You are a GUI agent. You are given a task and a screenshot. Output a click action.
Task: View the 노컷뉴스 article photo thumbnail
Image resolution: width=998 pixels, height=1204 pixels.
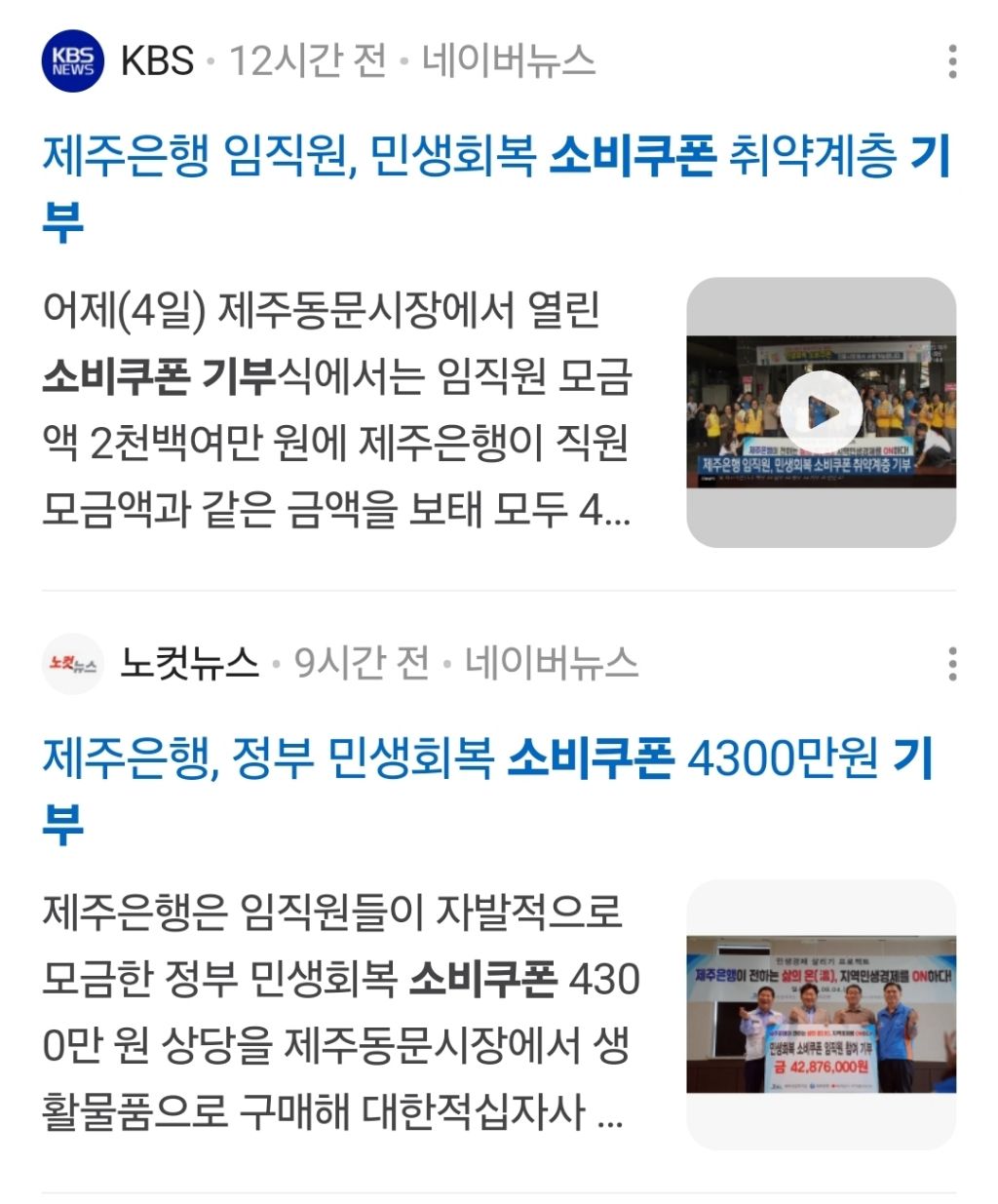click(x=821, y=1014)
